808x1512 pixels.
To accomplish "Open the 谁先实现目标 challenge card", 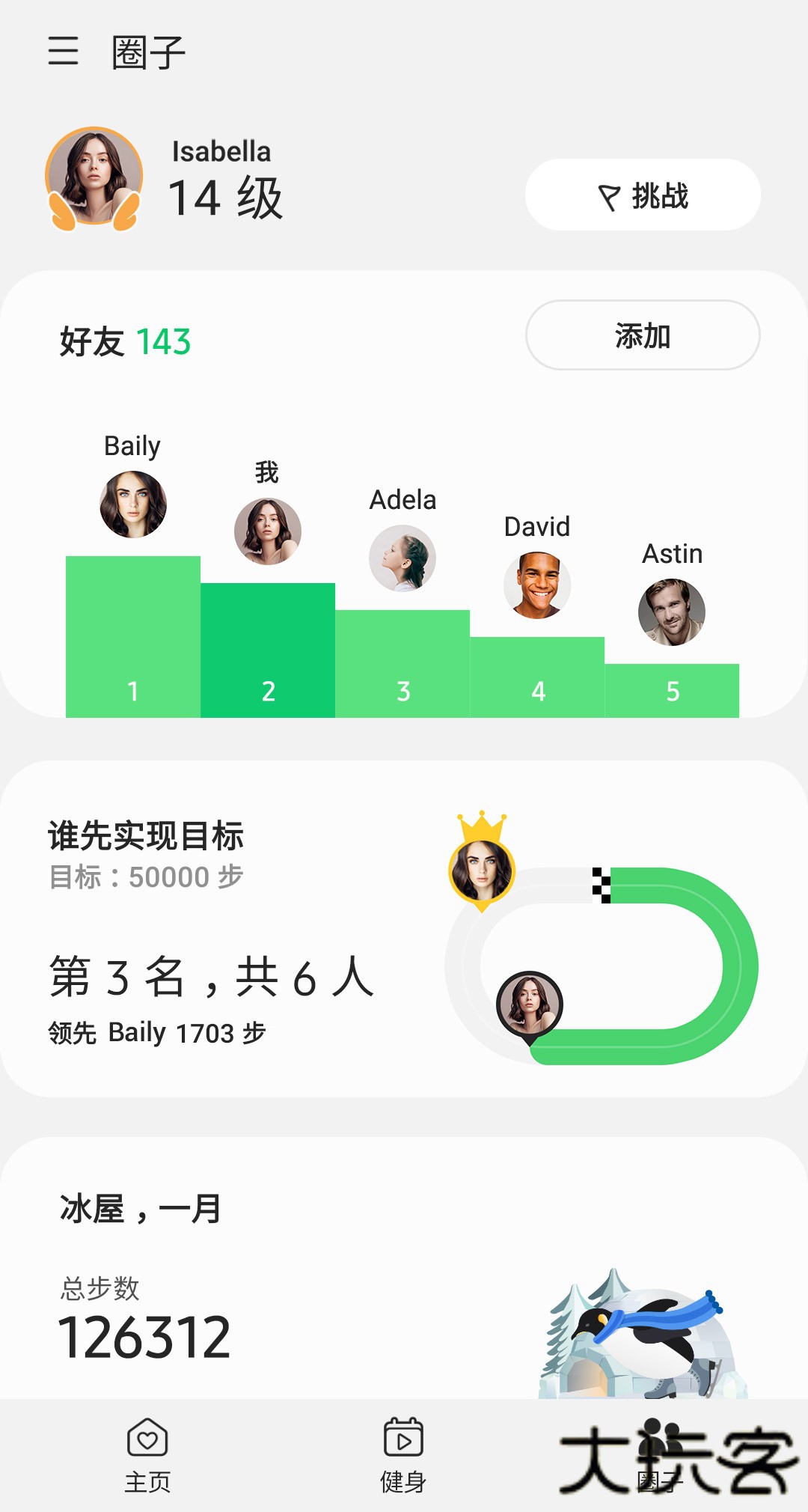I will [x=404, y=928].
